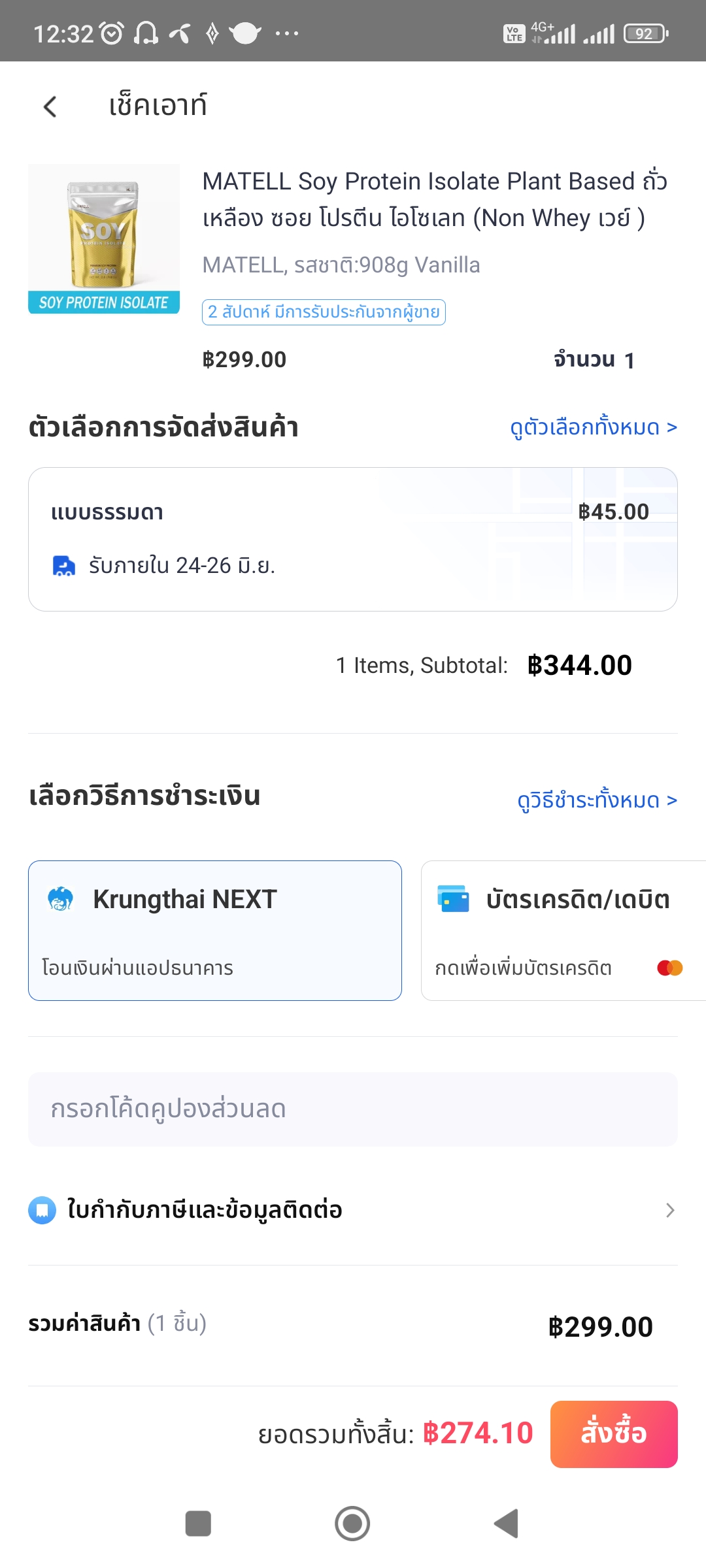Select the standard ฿45.00 shipping option
This screenshot has height=1568, width=706.
pyautogui.click(x=353, y=539)
